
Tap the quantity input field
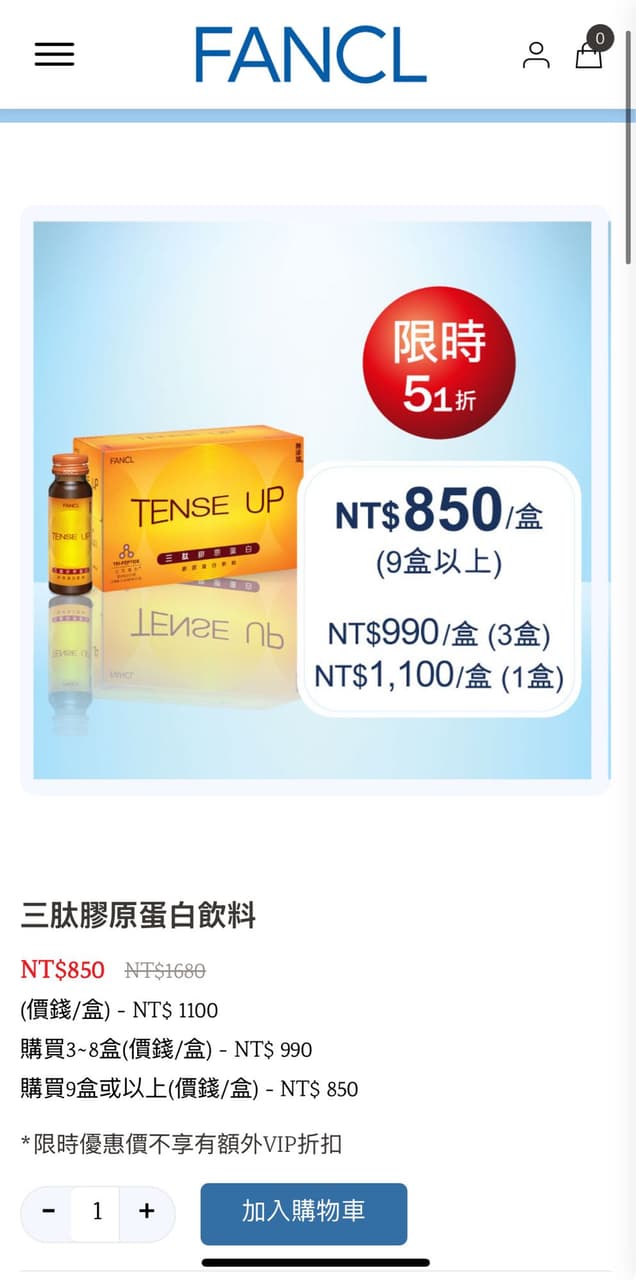click(x=97, y=1212)
